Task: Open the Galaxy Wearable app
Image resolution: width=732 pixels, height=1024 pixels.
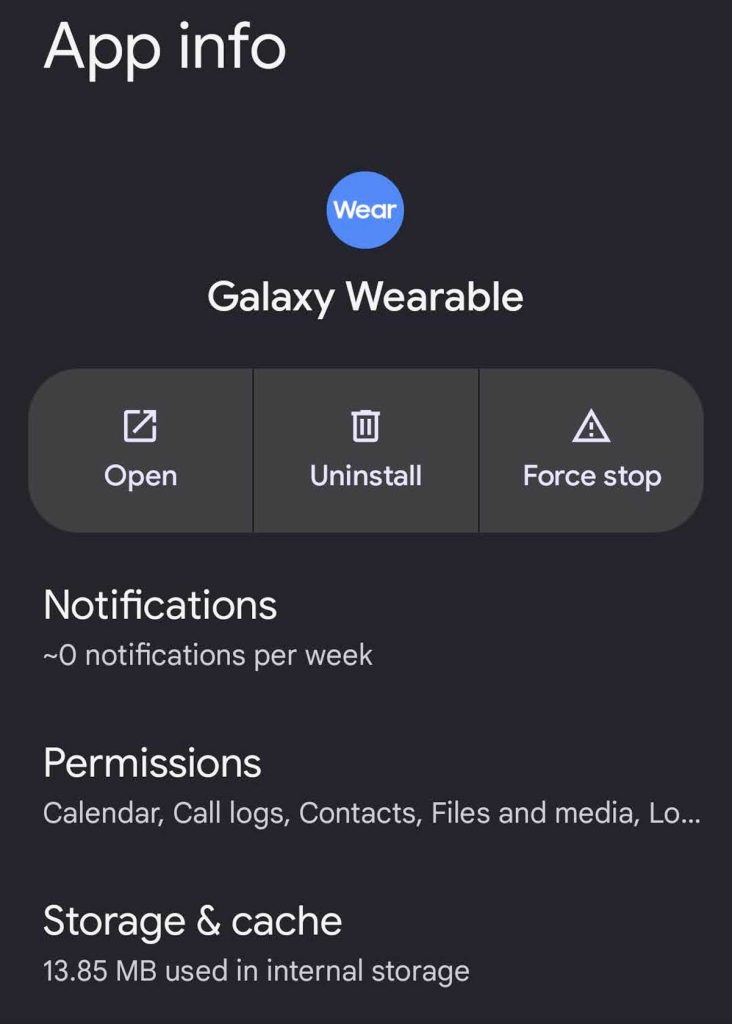Action: (141, 450)
